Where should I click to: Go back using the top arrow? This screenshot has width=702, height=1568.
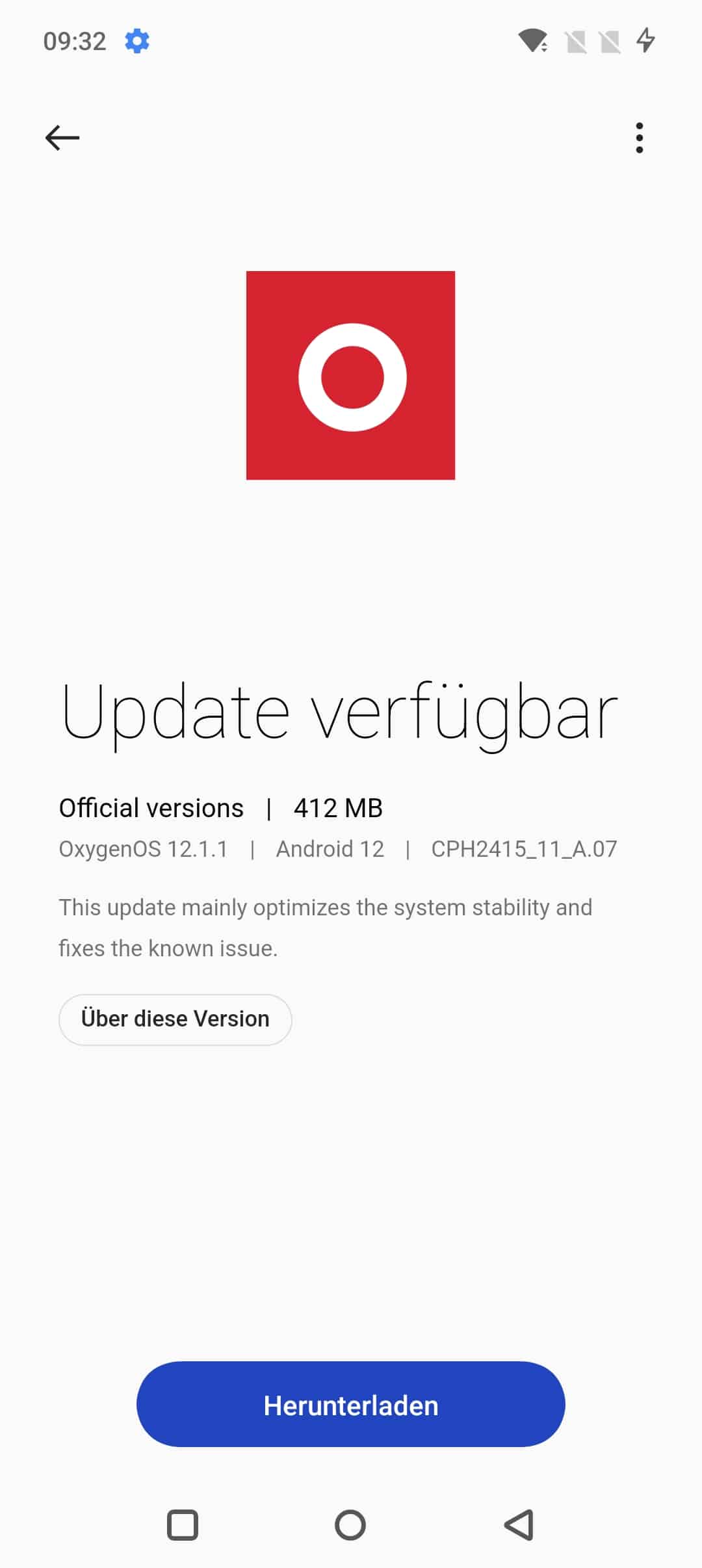tap(62, 138)
